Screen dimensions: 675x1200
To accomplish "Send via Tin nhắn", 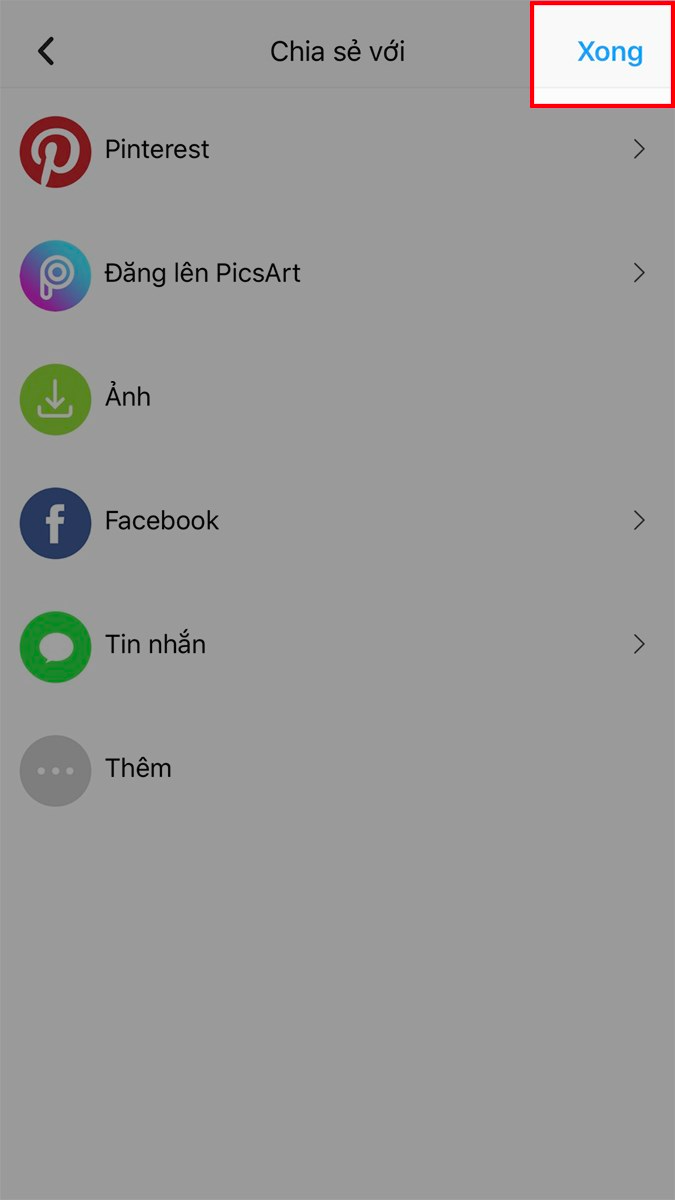I will 155,645.
